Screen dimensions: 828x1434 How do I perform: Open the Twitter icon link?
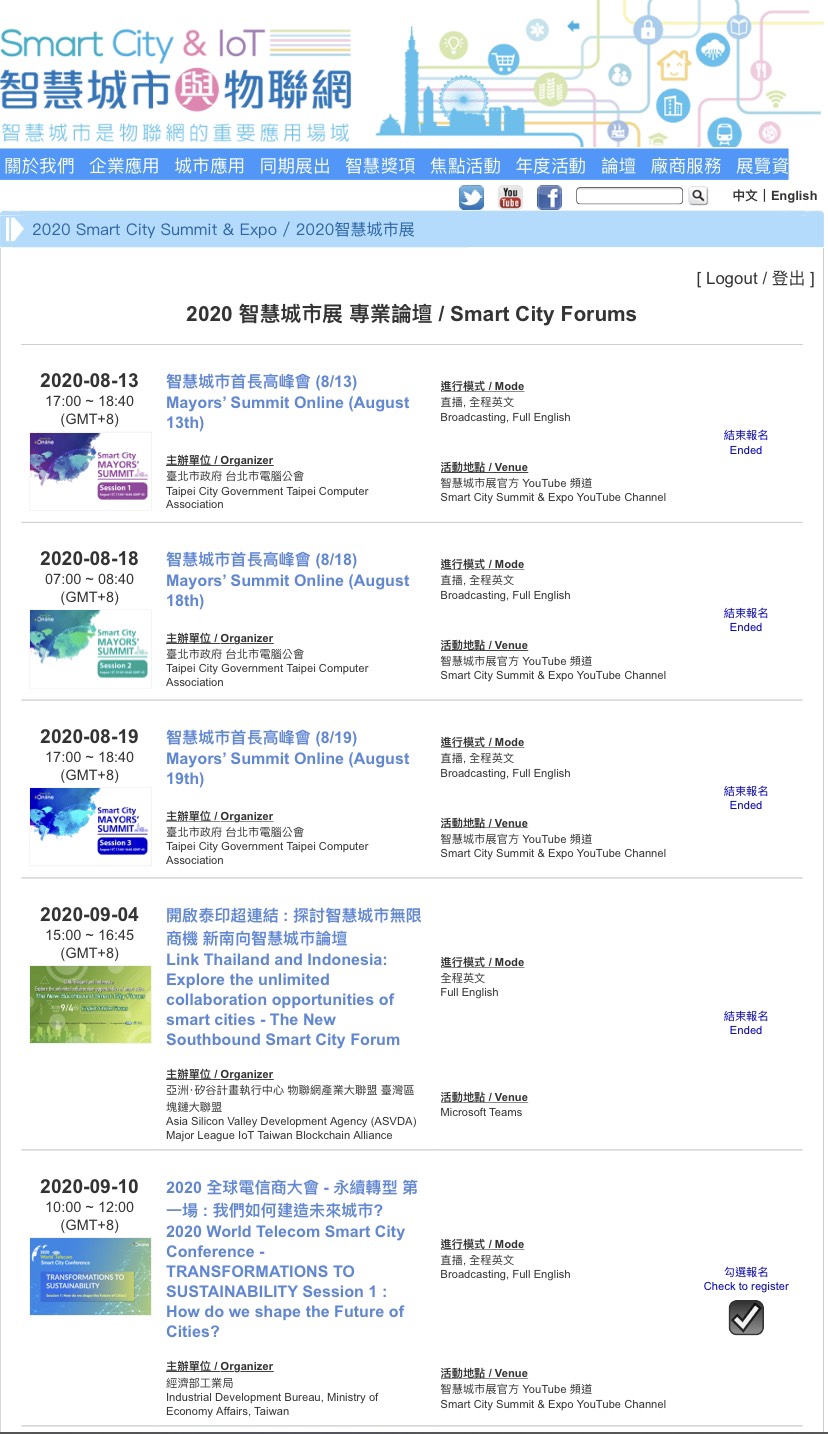click(471, 197)
